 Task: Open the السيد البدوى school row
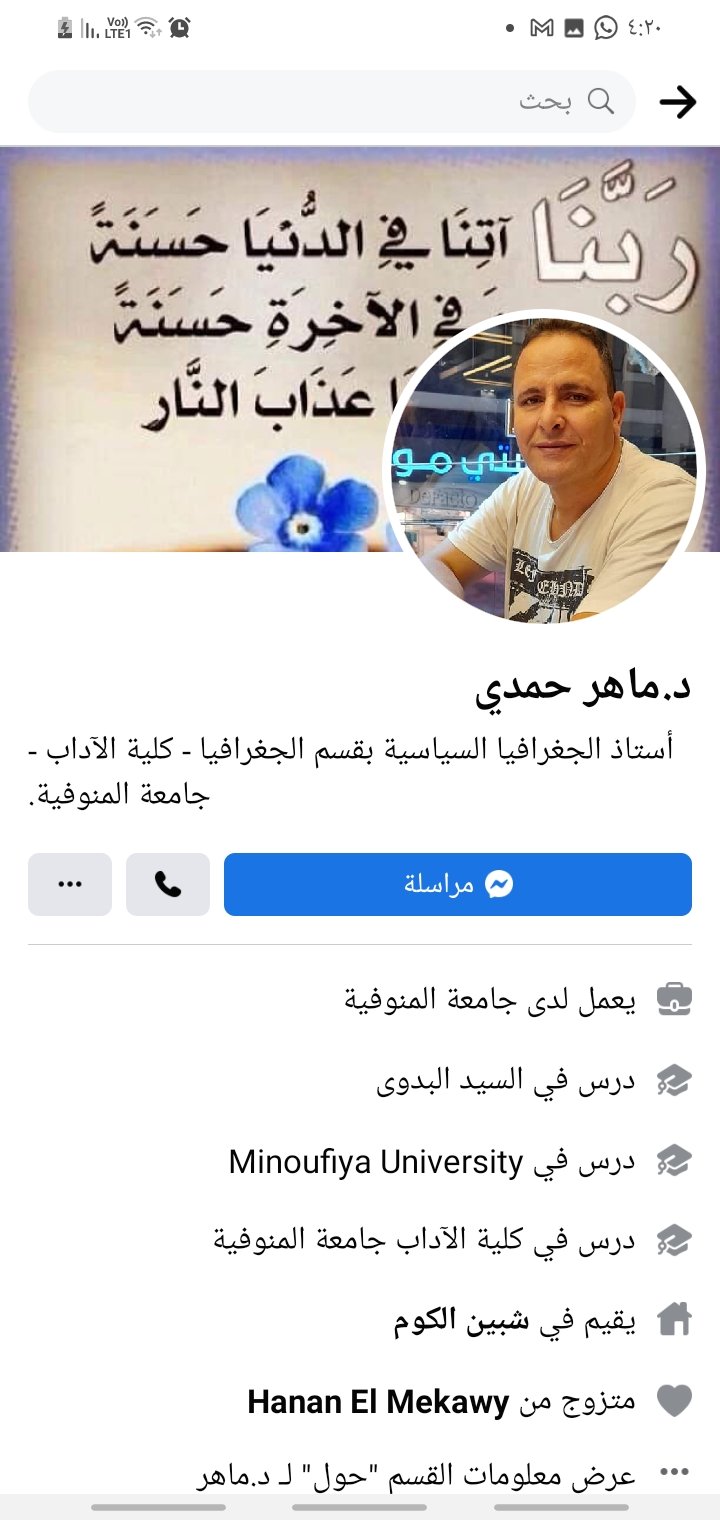click(505, 1080)
